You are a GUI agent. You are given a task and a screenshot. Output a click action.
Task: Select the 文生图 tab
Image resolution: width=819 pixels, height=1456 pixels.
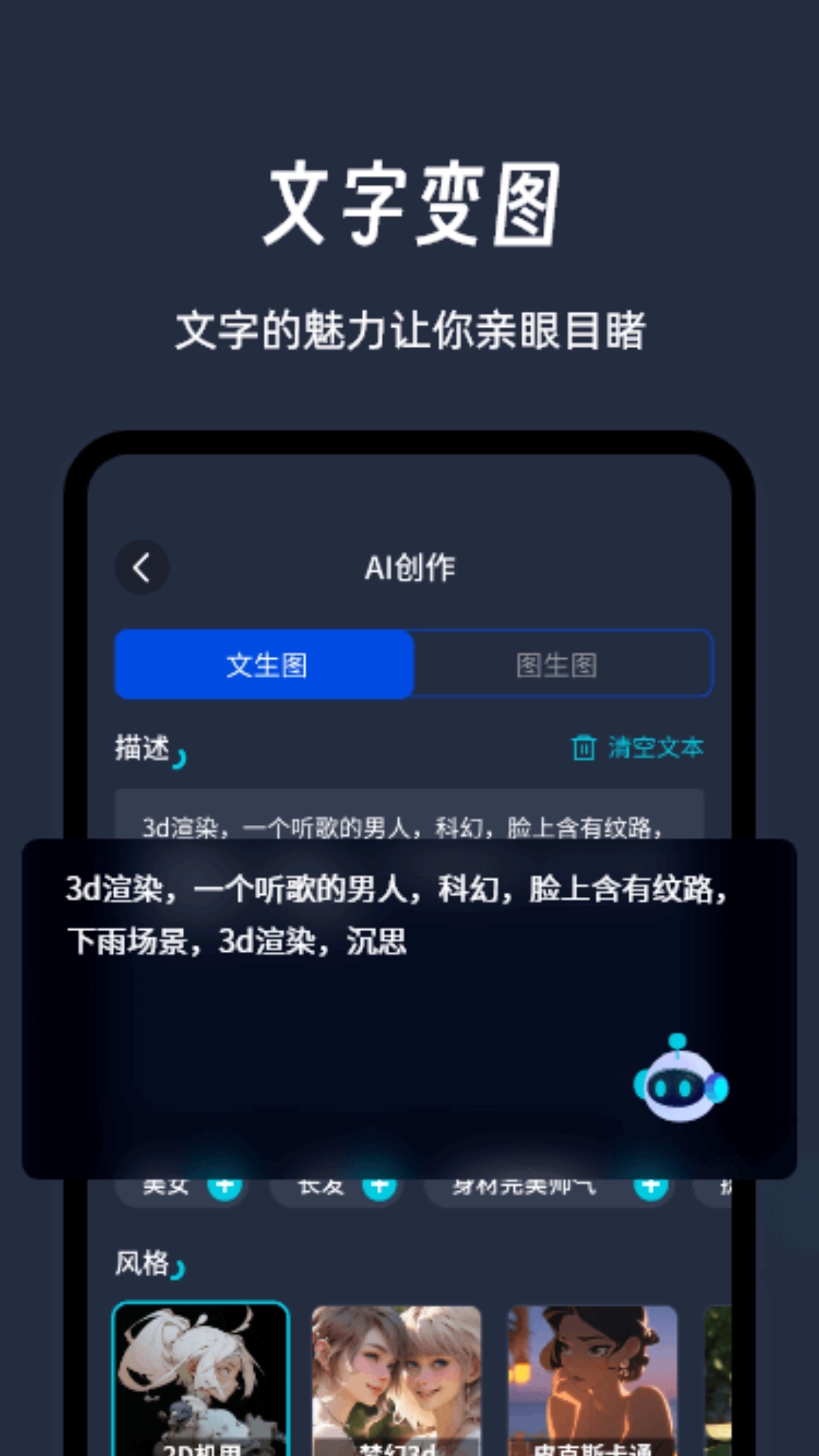(264, 664)
